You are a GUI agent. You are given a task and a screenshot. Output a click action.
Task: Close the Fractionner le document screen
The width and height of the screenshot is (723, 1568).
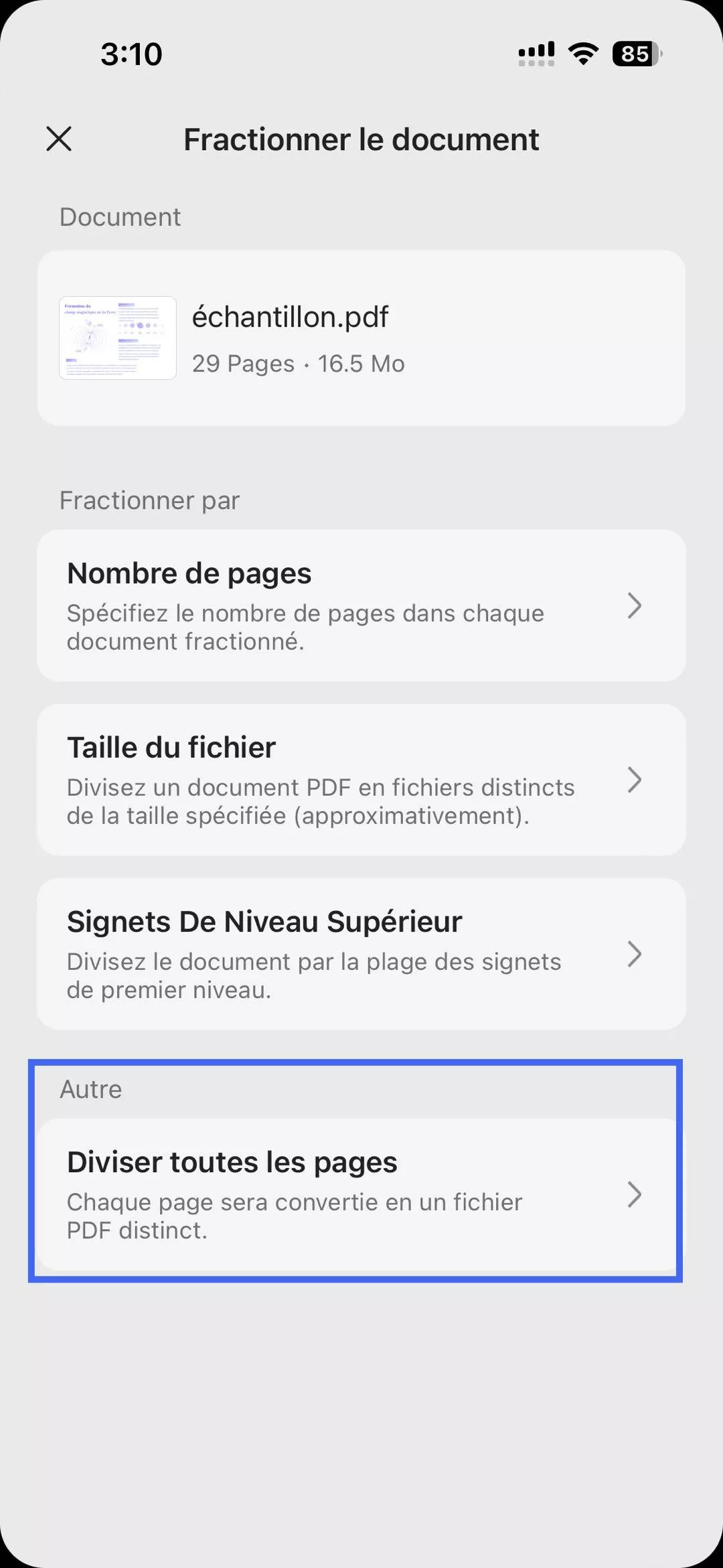click(x=59, y=139)
